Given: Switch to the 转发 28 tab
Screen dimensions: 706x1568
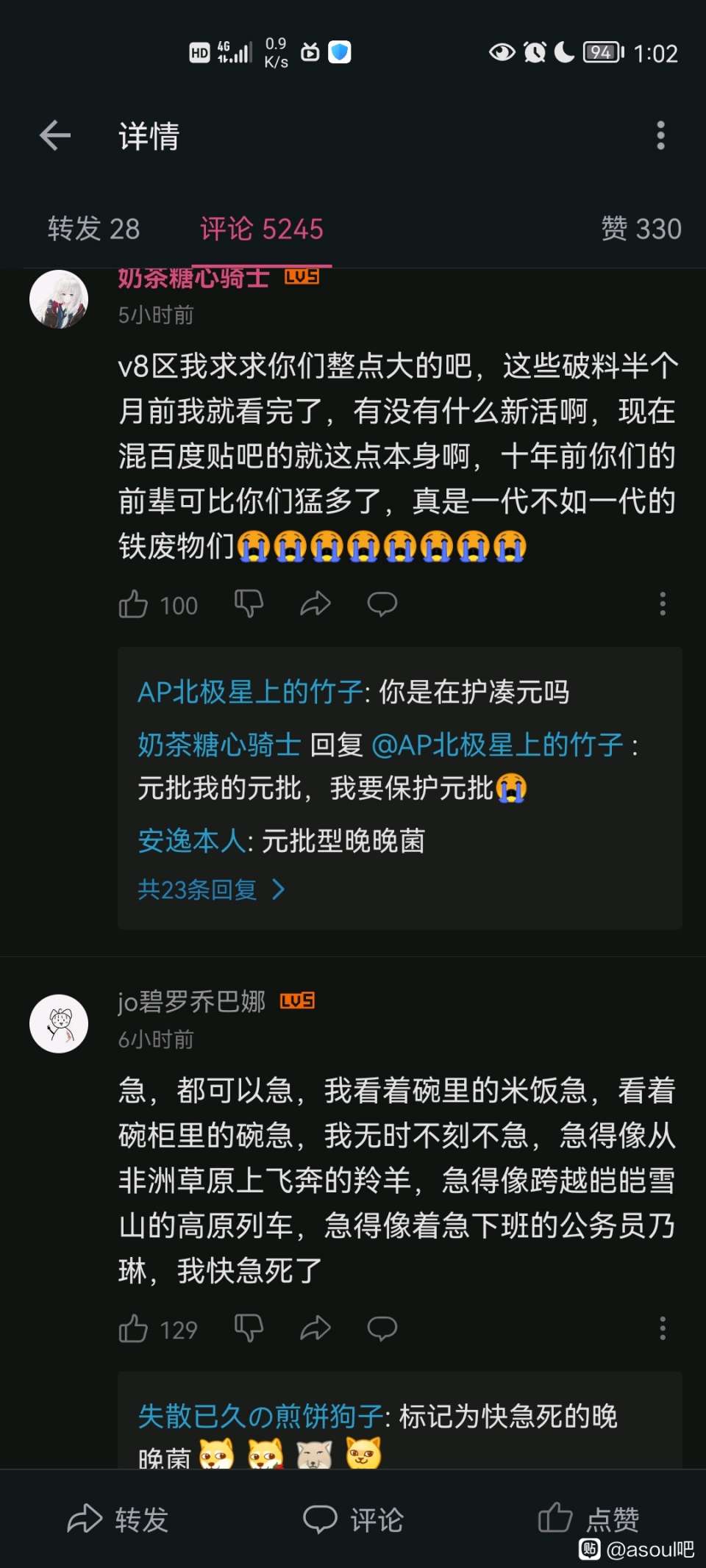Looking at the screenshot, I should click(93, 229).
